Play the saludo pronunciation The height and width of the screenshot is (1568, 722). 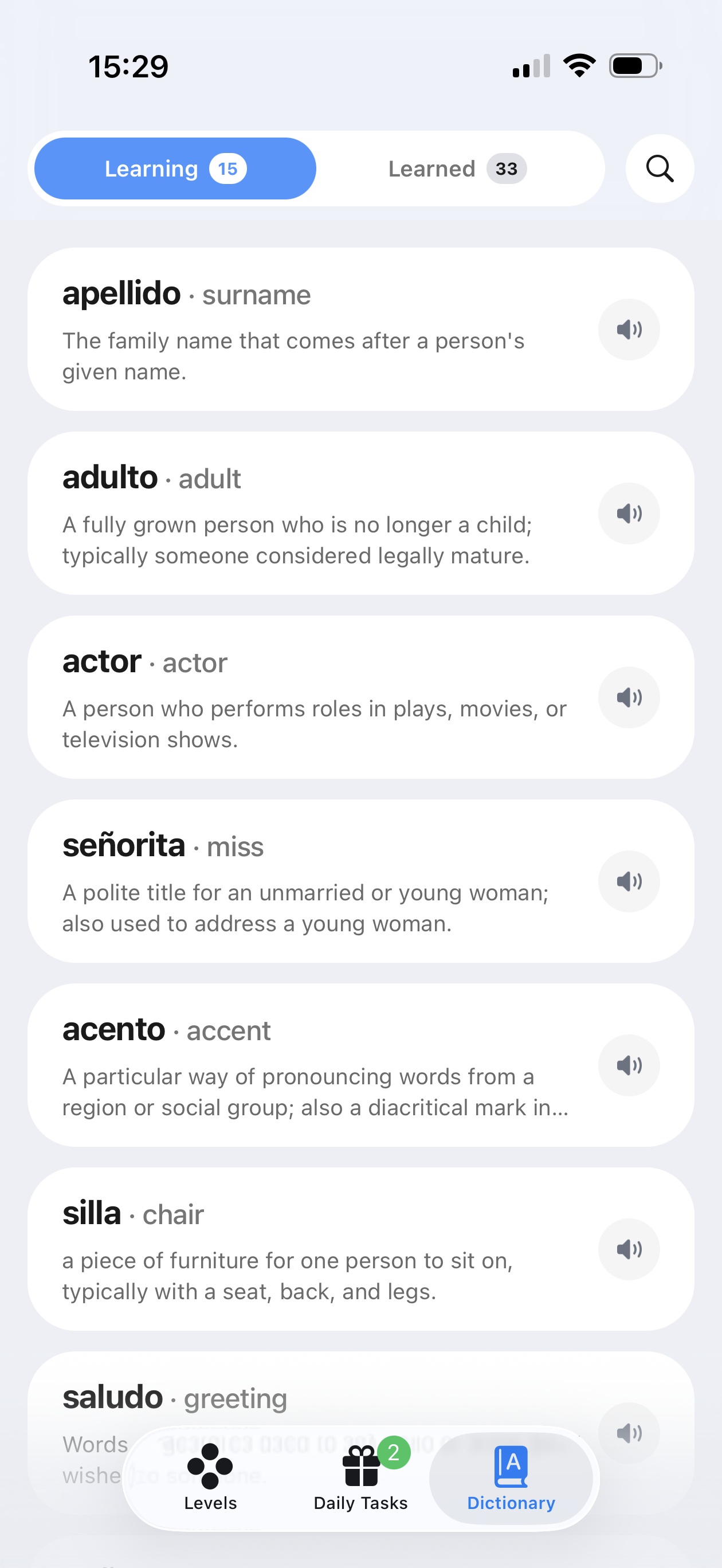628,1432
